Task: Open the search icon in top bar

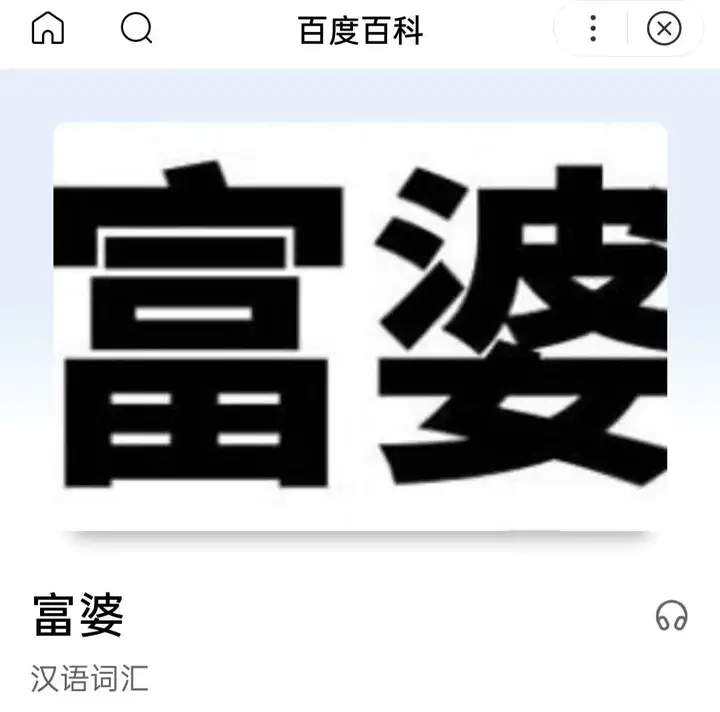Action: coord(136,30)
